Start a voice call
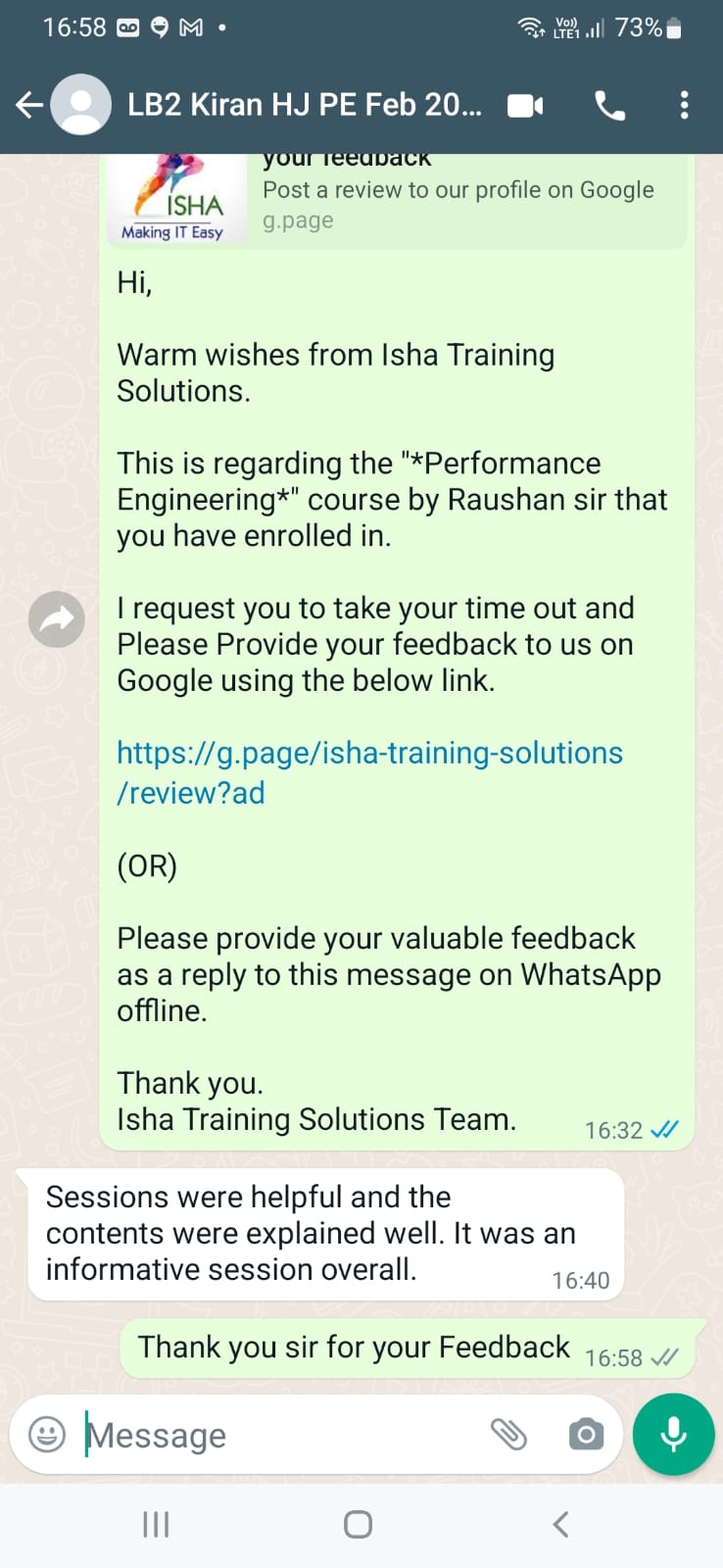Viewport: 723px width, 1568px height. (x=609, y=105)
